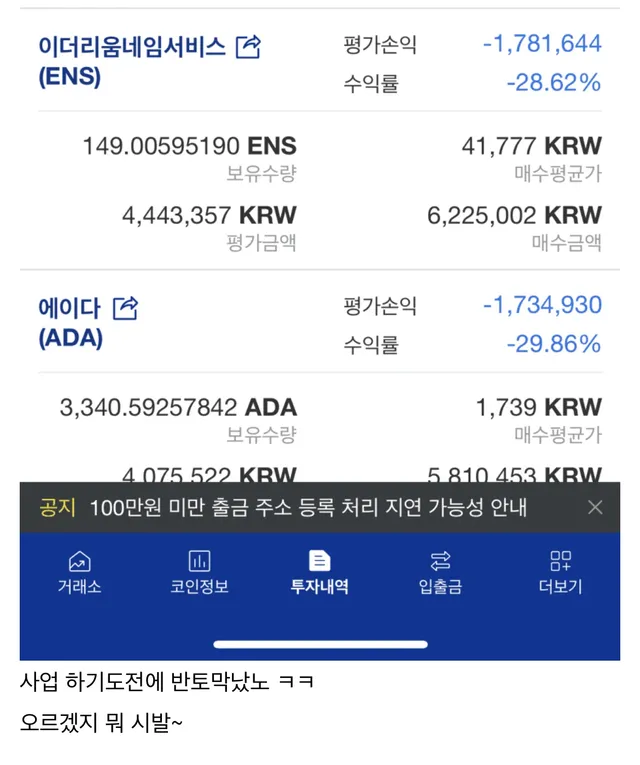Select the 투자내역 tab

point(320,573)
